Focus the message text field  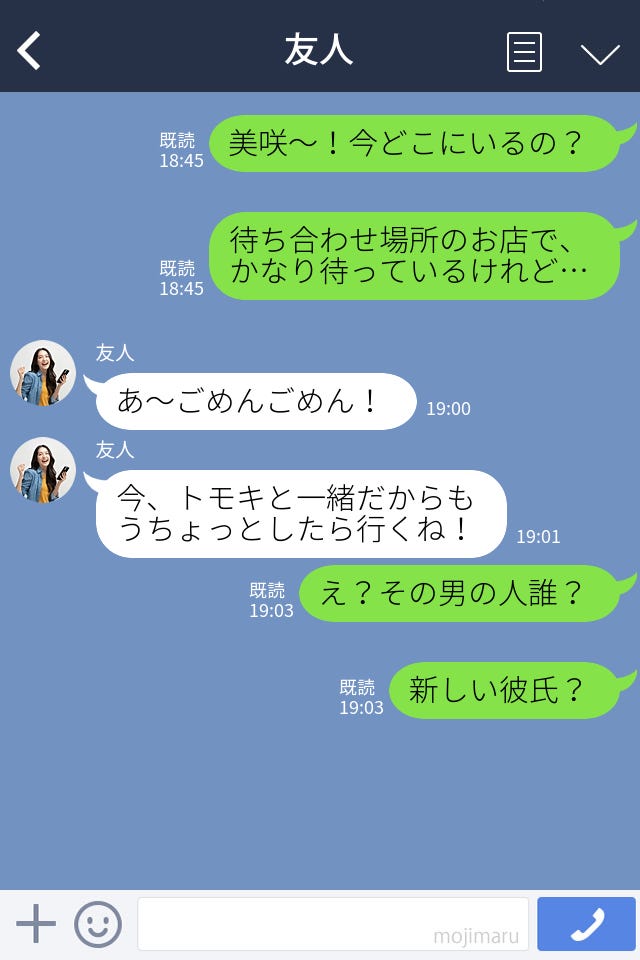point(332,924)
